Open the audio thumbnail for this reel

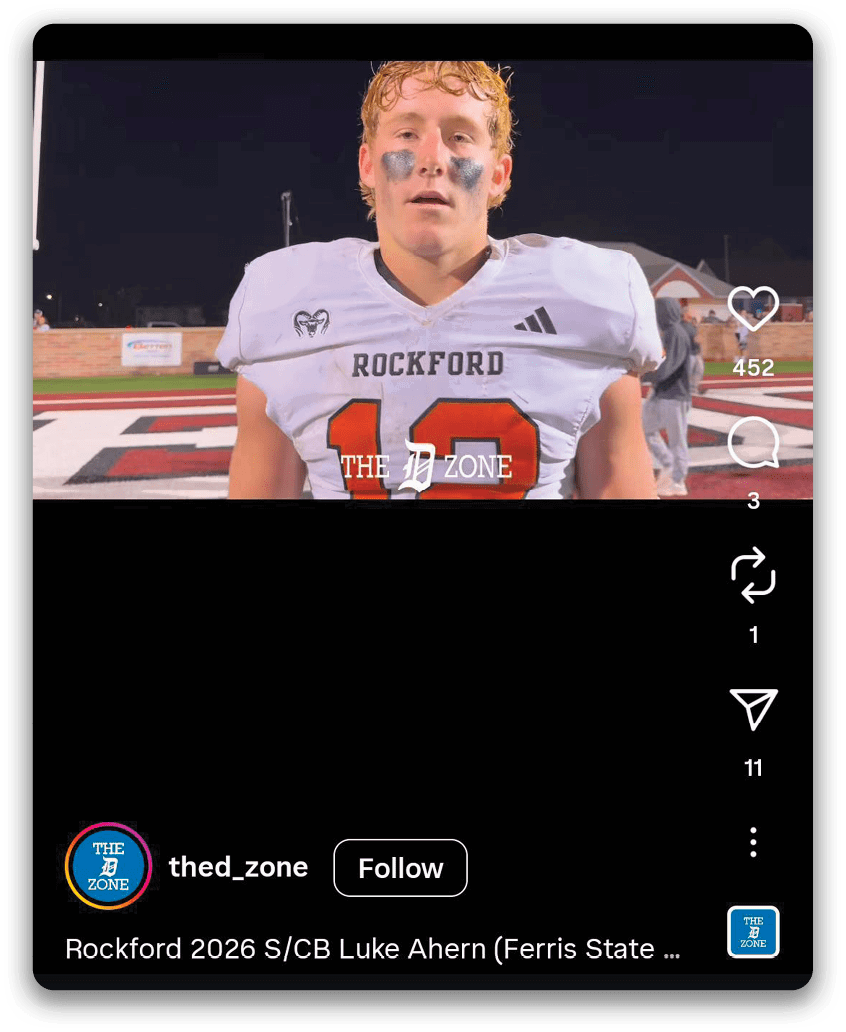753,932
